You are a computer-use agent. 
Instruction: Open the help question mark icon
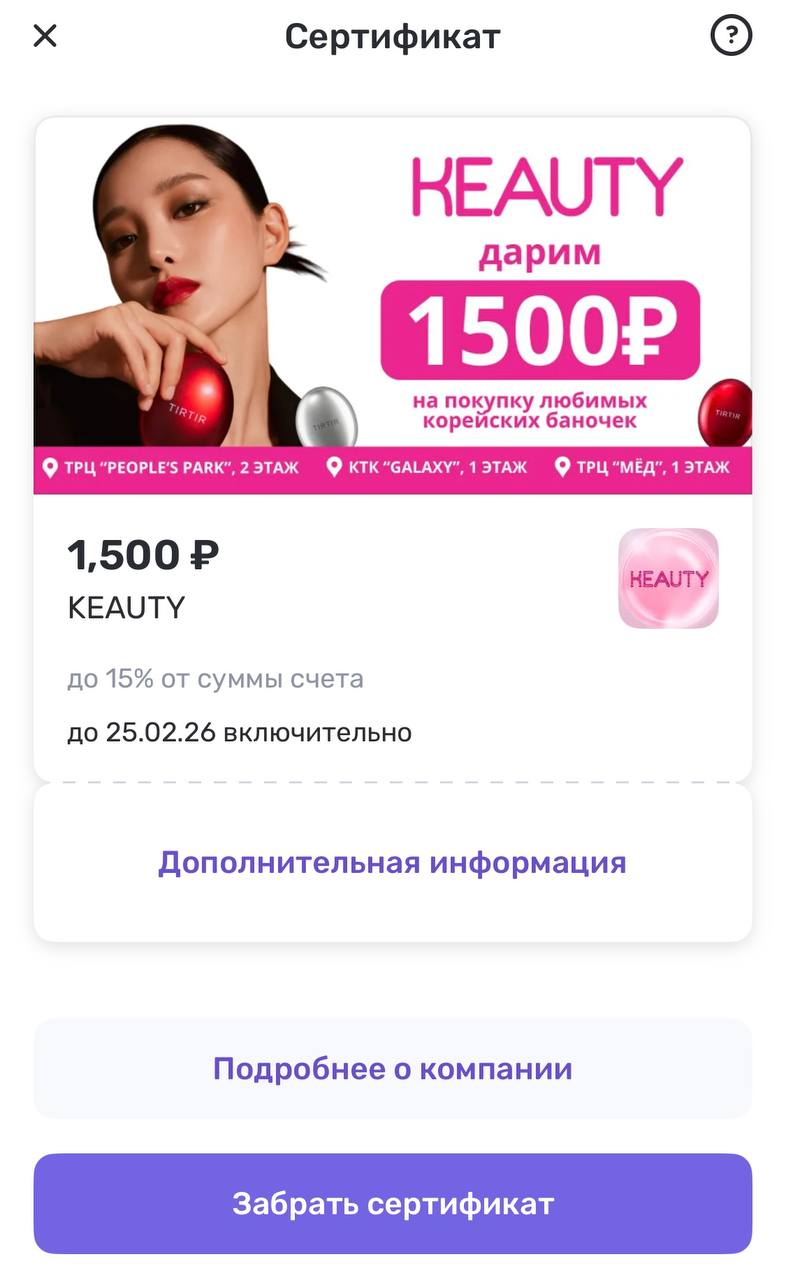[x=731, y=37]
